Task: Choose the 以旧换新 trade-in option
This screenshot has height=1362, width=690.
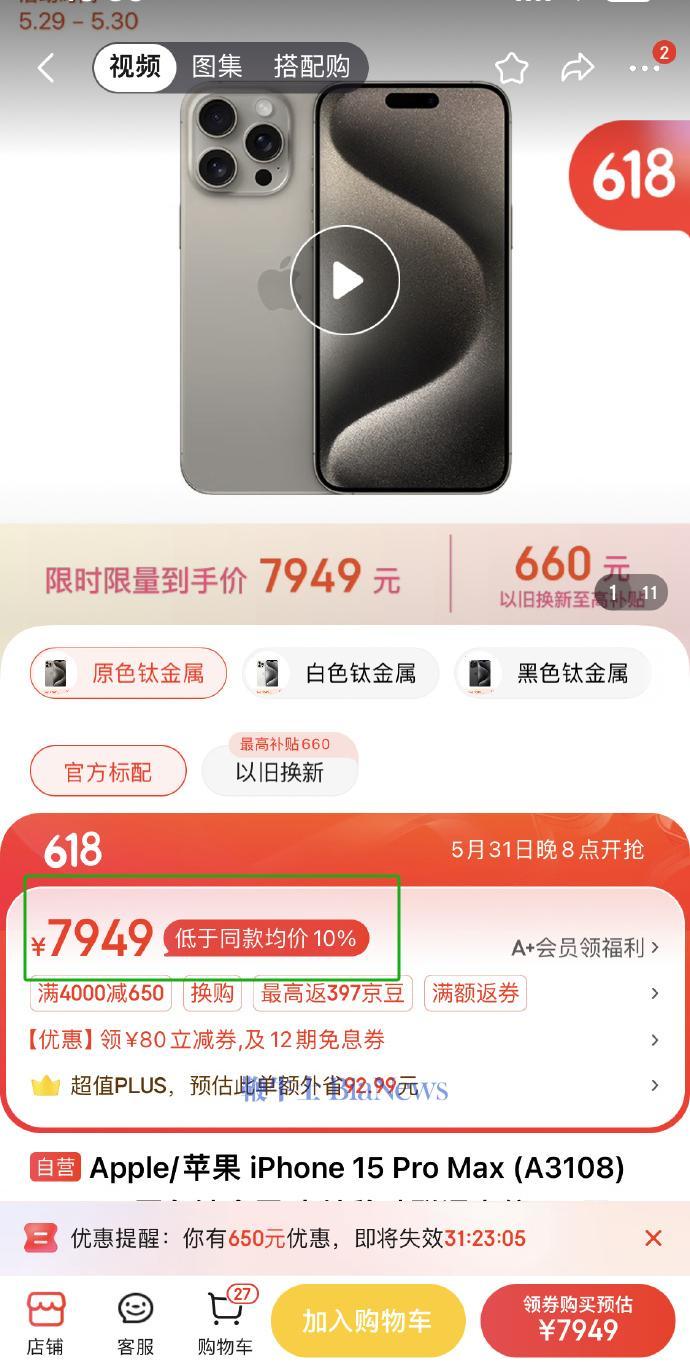Action: [x=280, y=772]
